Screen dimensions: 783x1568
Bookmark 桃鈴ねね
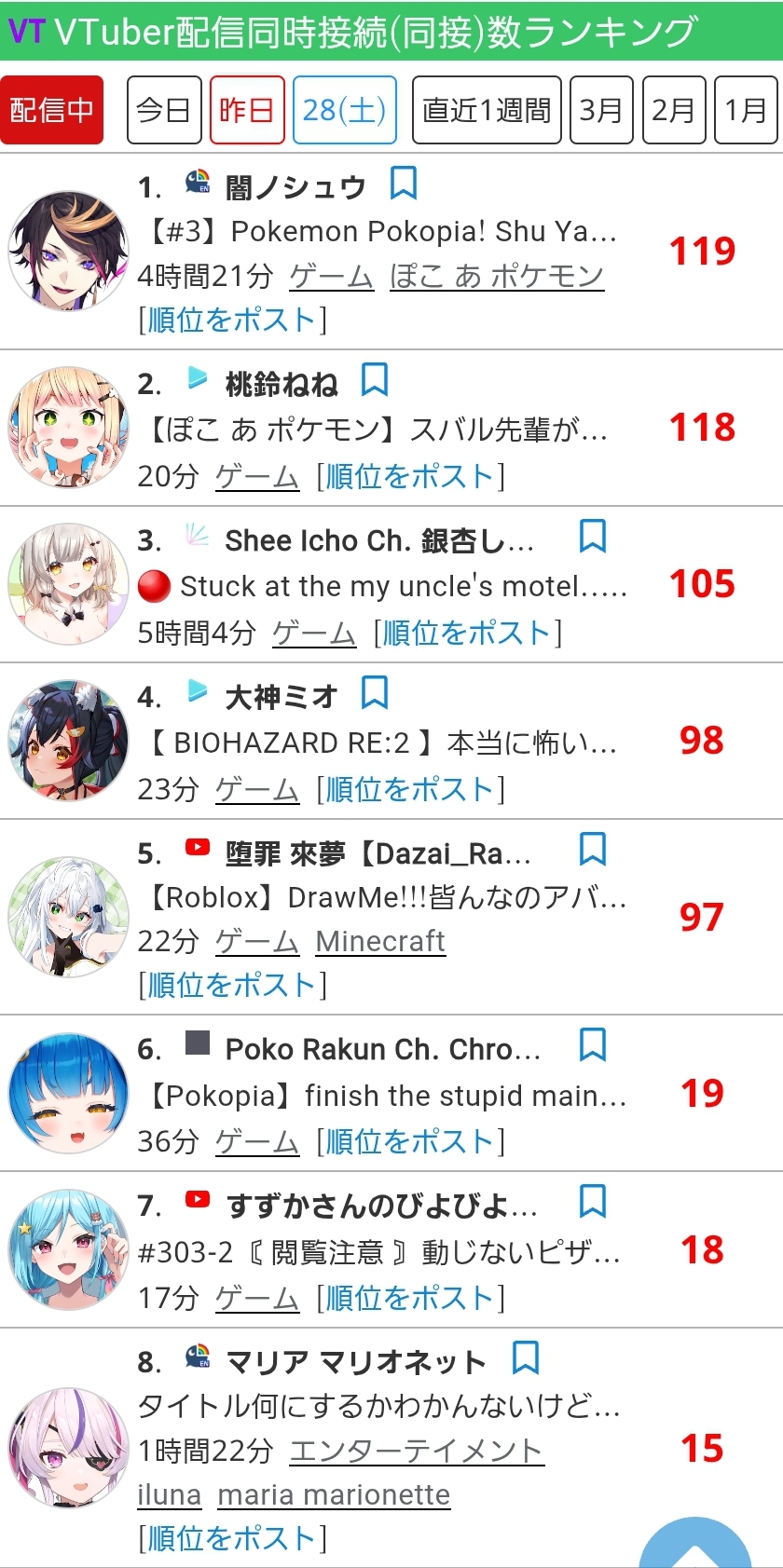tap(375, 380)
